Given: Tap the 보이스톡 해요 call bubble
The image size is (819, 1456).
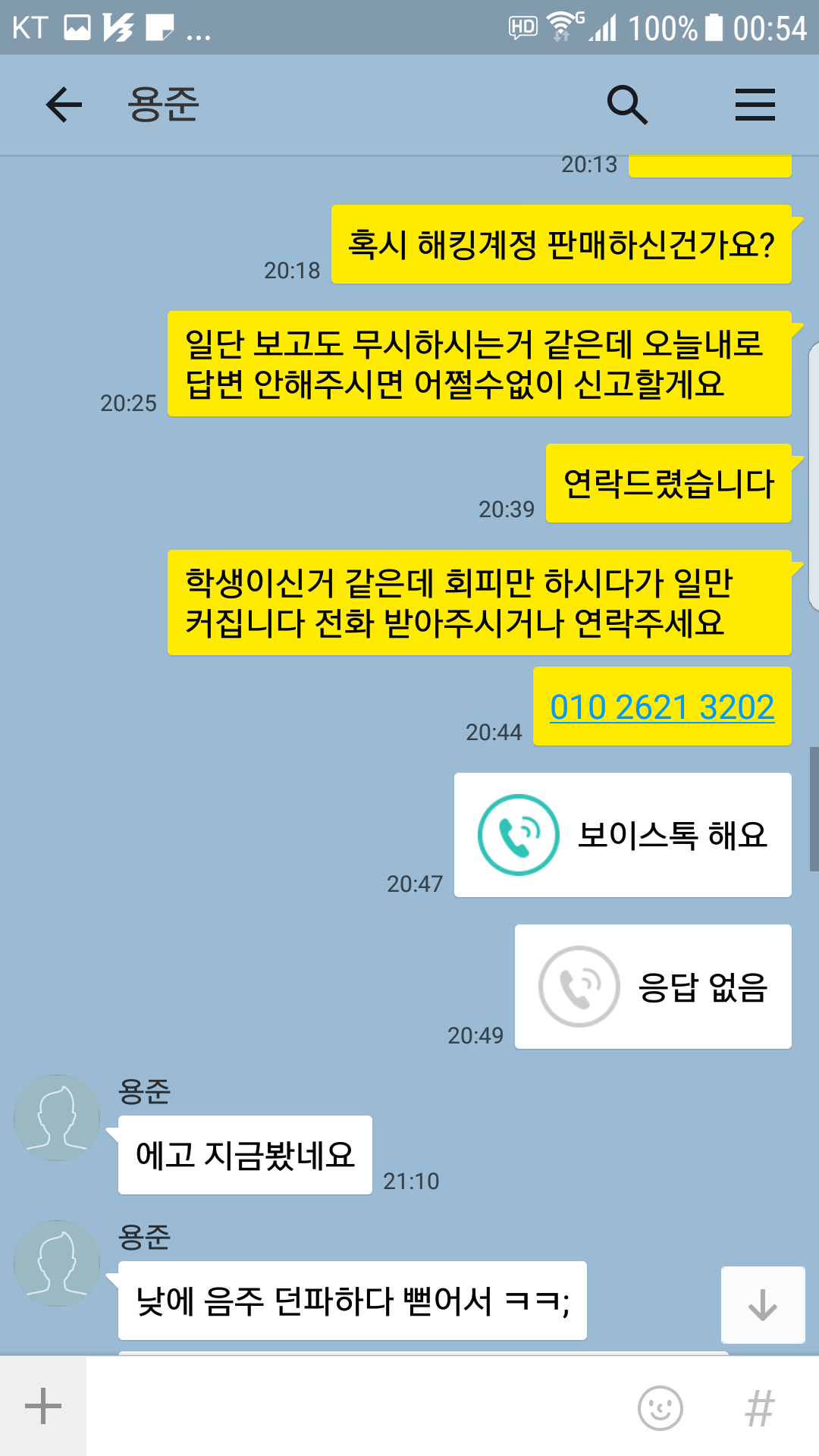Looking at the screenshot, I should point(623,835).
